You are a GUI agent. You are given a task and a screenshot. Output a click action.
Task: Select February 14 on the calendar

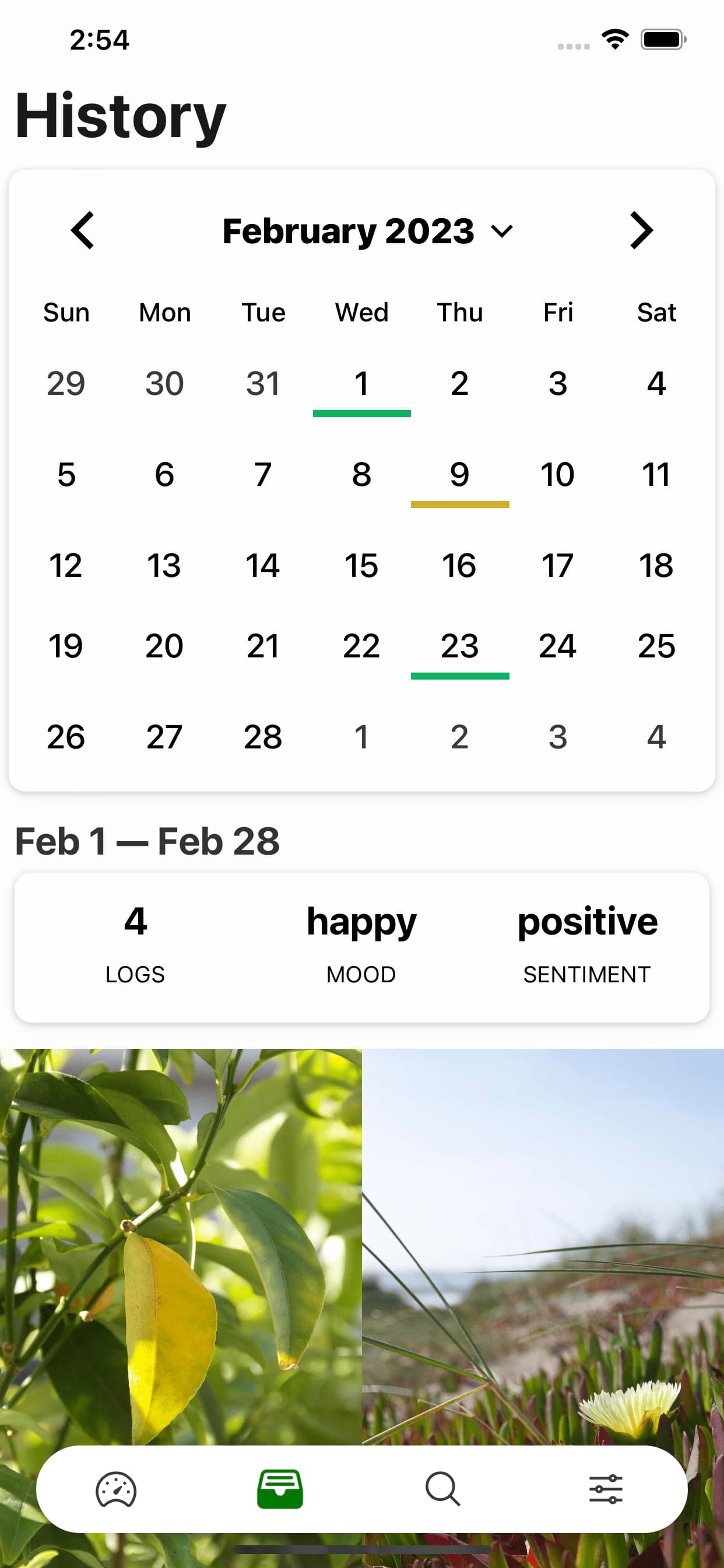click(263, 565)
